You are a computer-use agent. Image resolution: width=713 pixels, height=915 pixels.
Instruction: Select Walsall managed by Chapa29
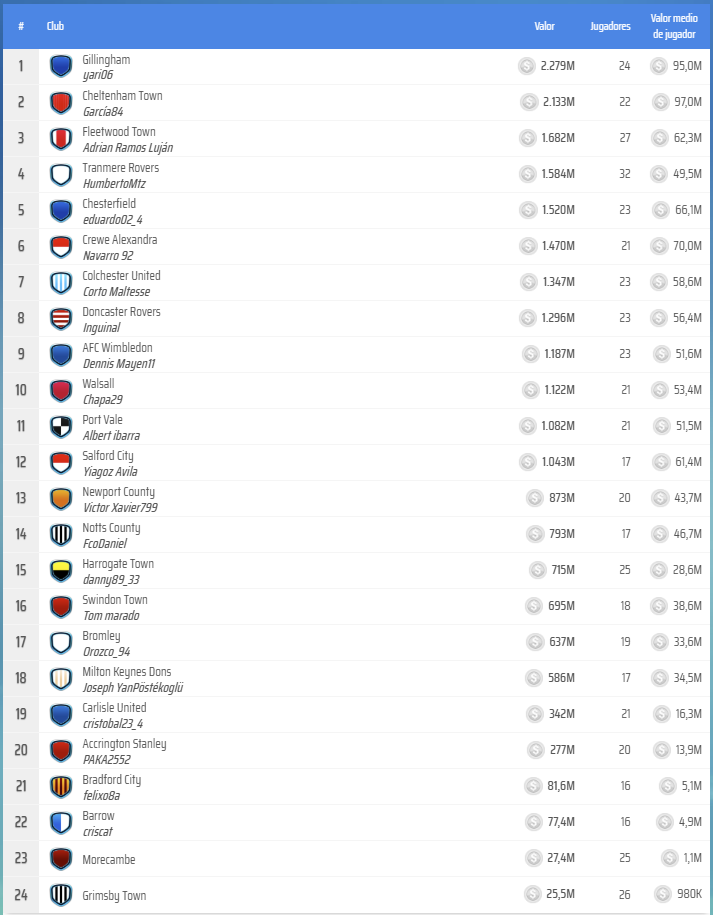pos(98,384)
